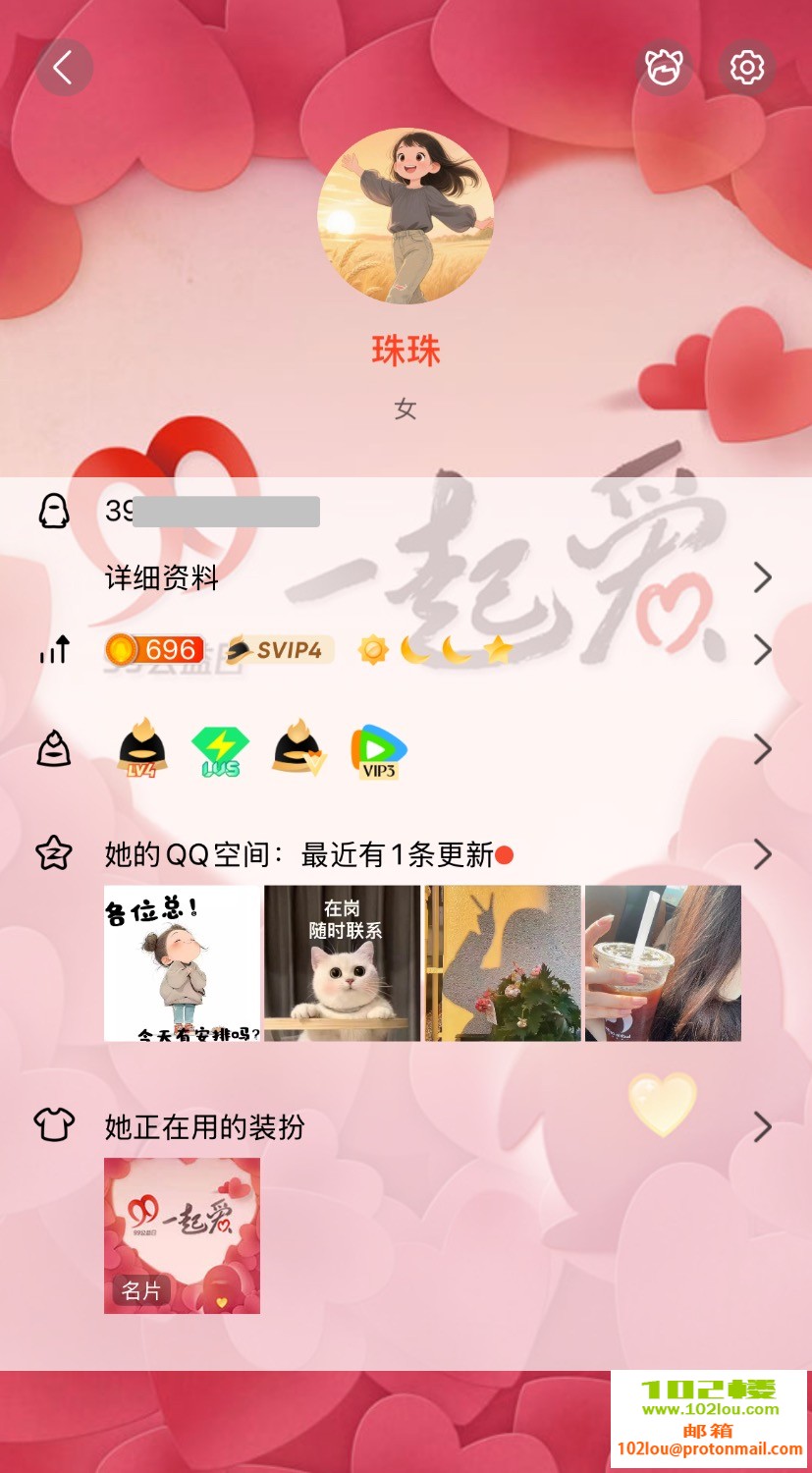The height and width of the screenshot is (1473, 812).
Task: Open the settings gear icon
Action: point(747,68)
